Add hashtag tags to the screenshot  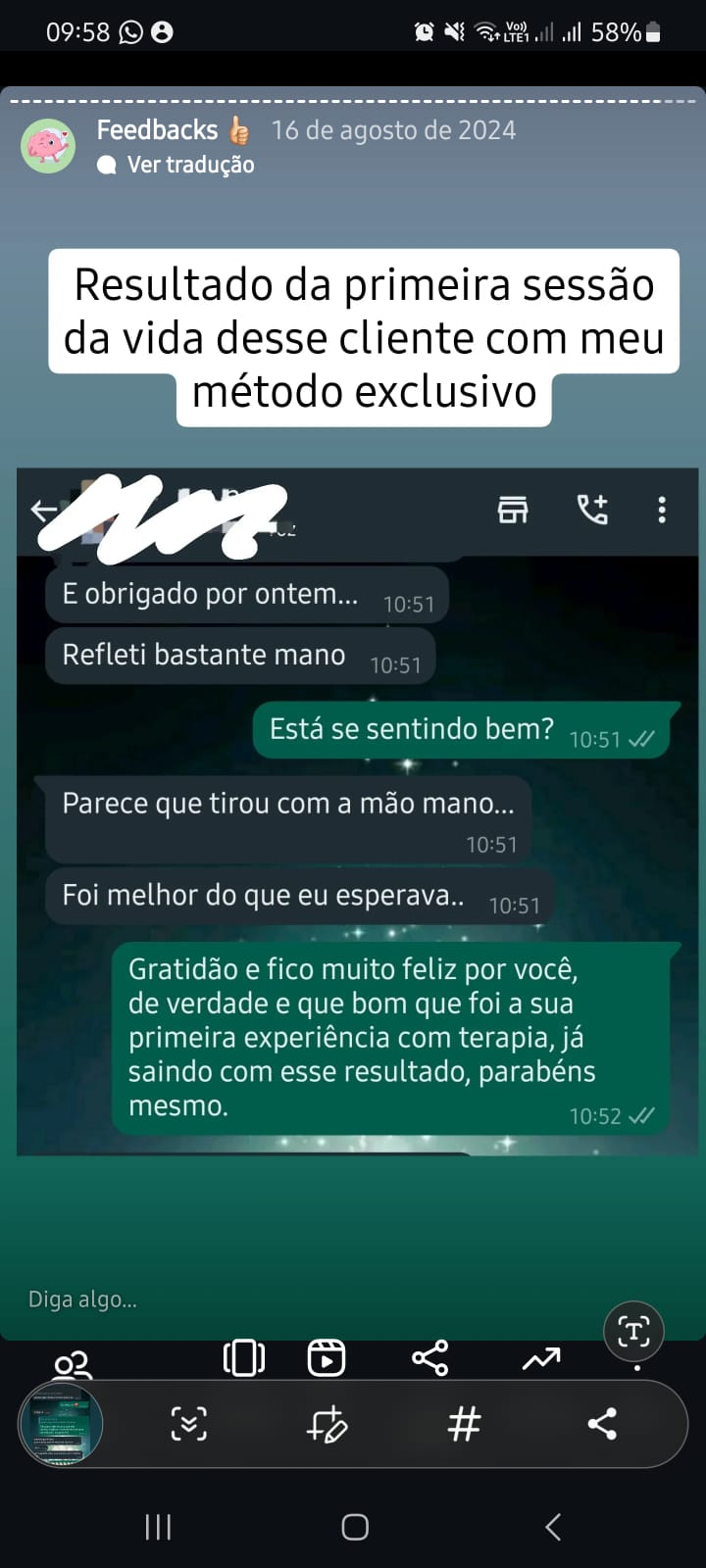click(x=464, y=1424)
